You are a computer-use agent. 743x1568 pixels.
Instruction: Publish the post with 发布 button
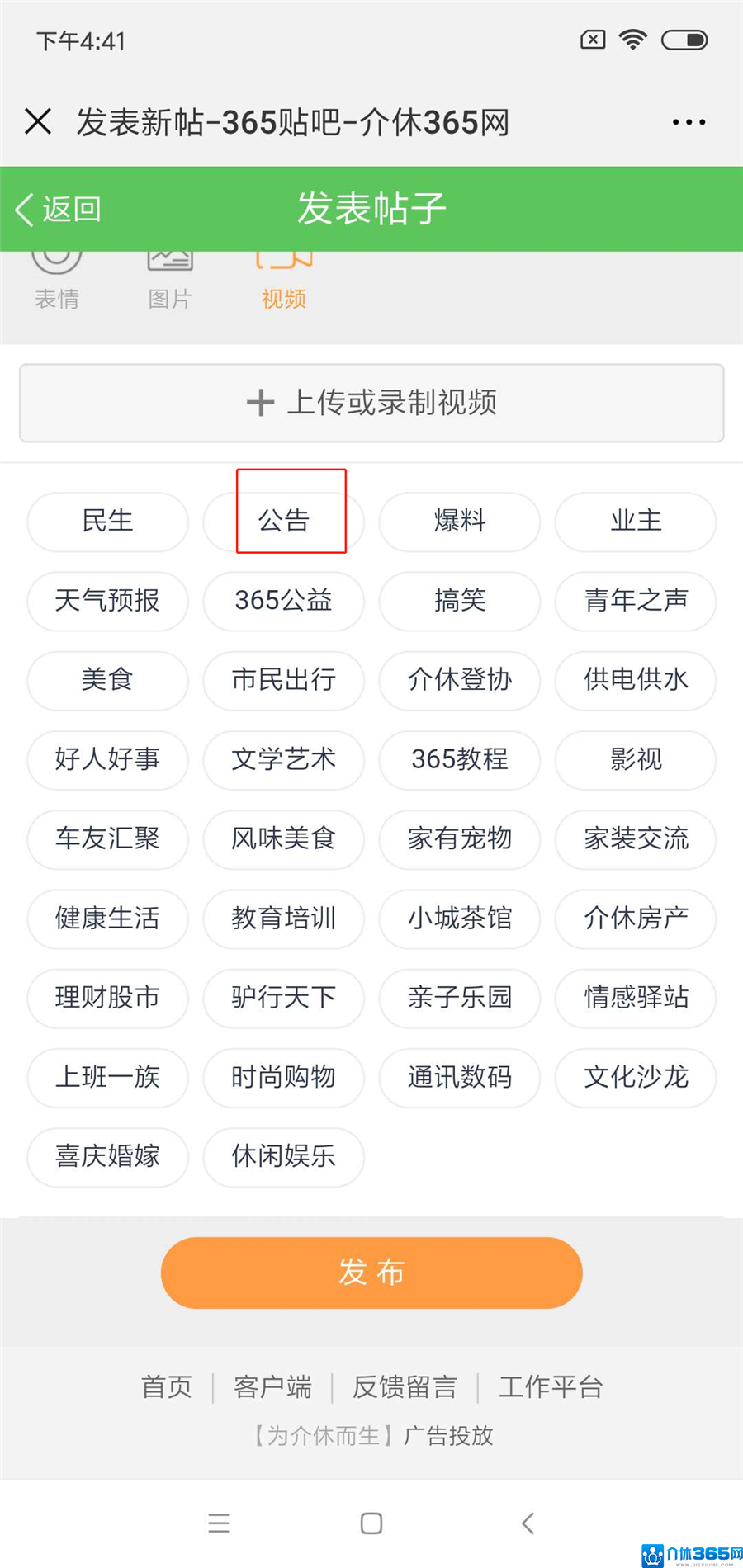371,1273
